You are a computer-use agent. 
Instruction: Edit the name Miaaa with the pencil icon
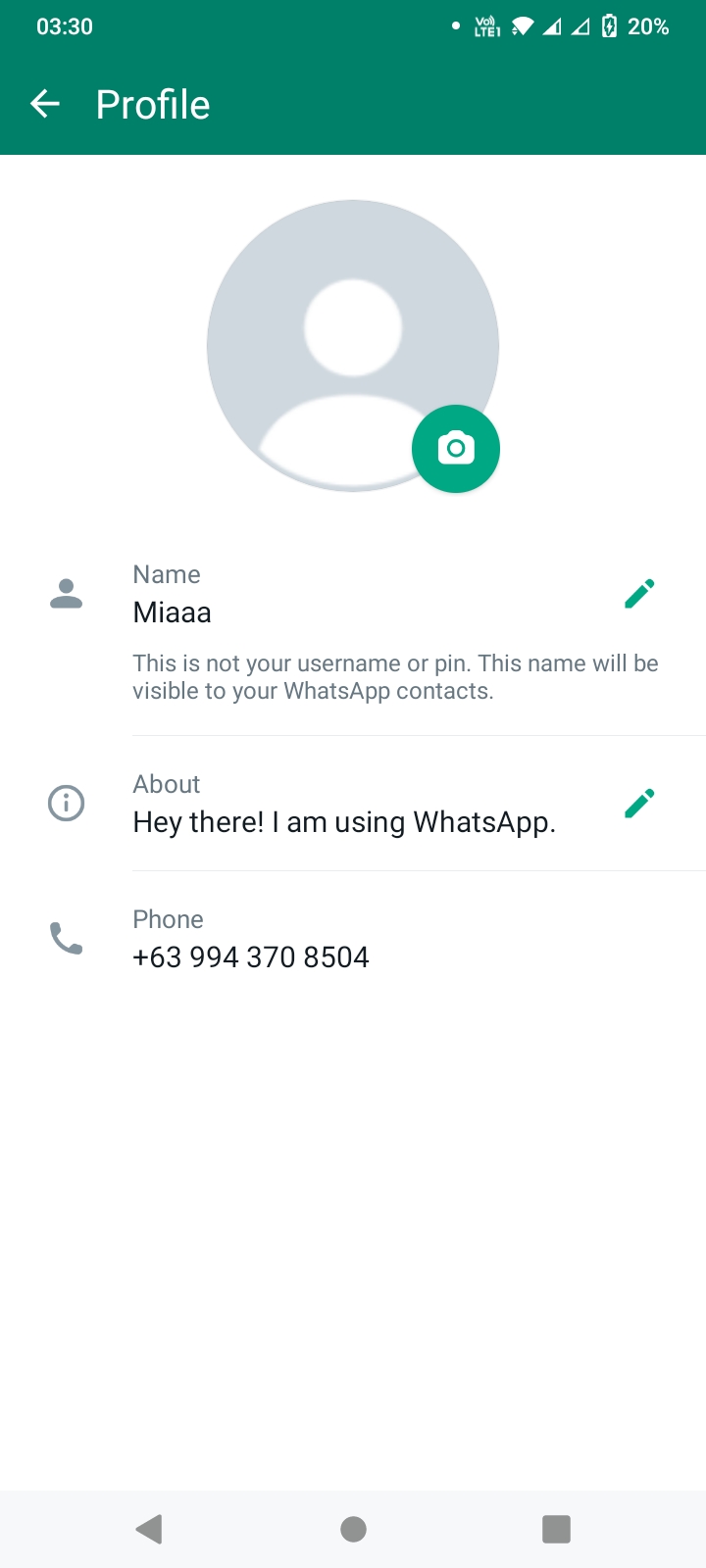point(639,593)
